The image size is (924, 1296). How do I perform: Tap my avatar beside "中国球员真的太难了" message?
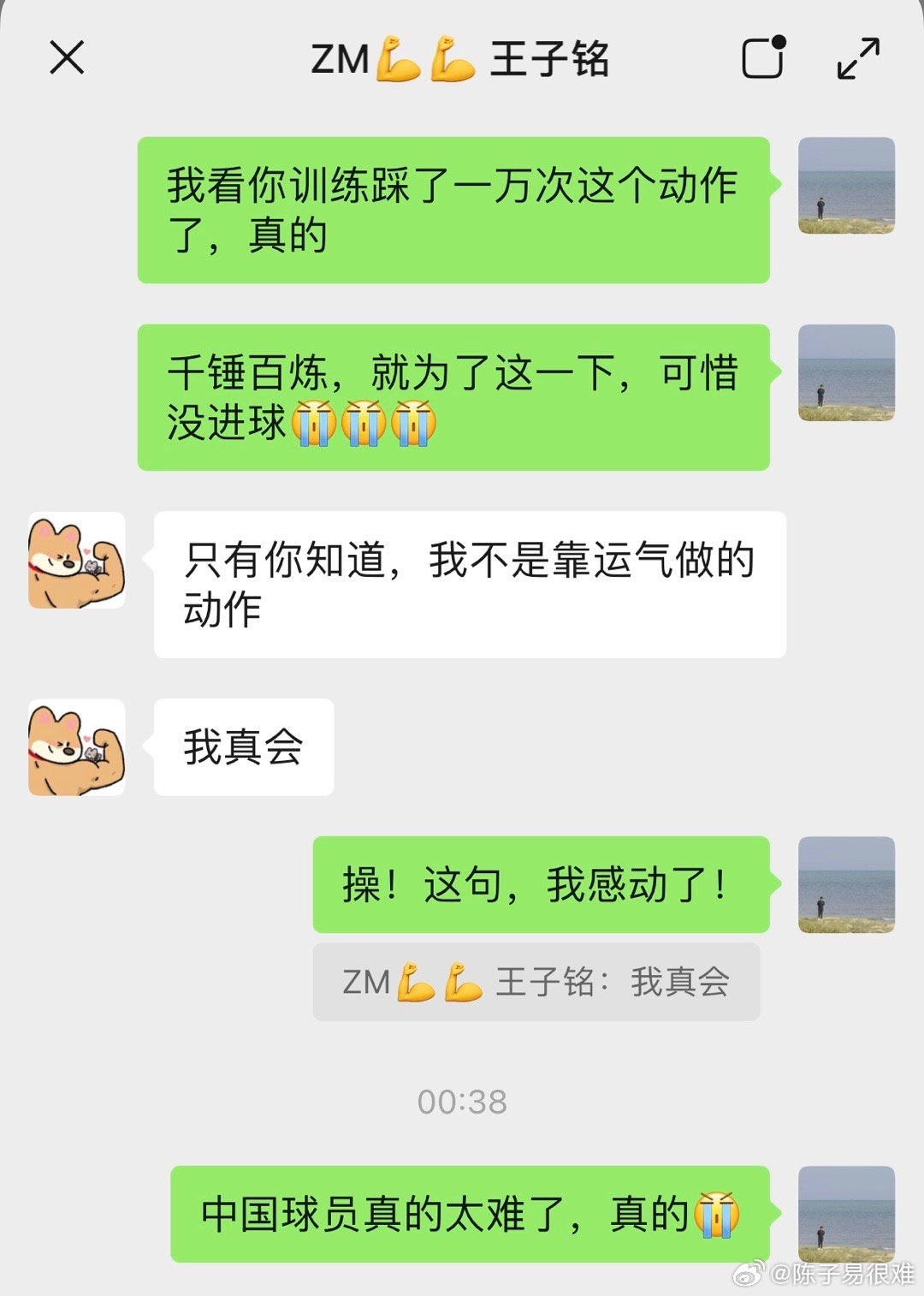click(x=846, y=1214)
